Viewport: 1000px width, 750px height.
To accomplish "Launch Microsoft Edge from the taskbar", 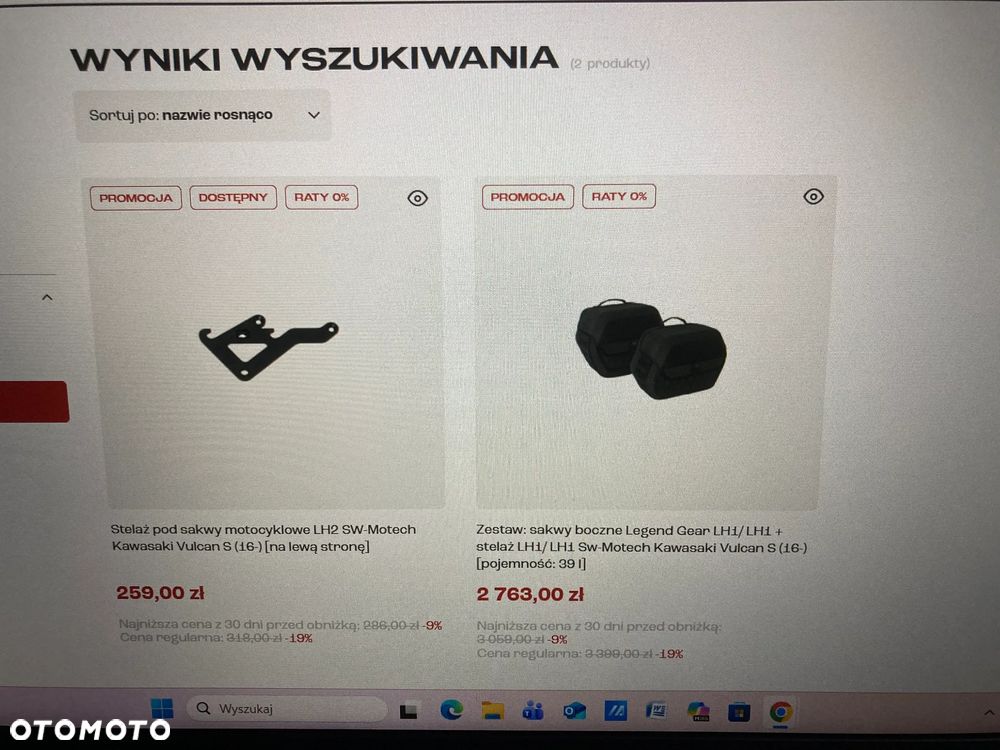I will pyautogui.click(x=451, y=710).
